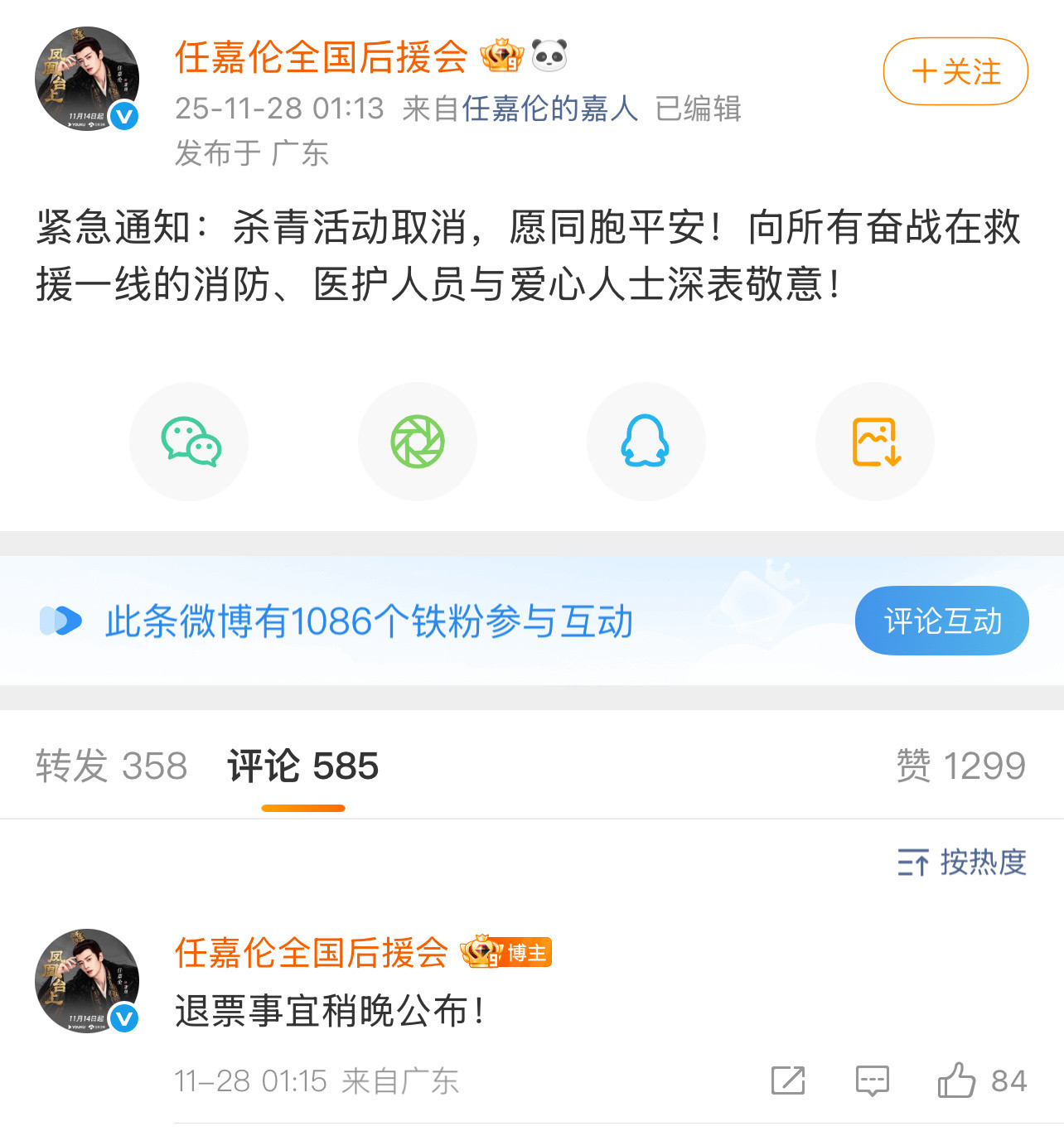Open 评论互动 interaction panel
1064x1131 pixels.
coord(941,620)
